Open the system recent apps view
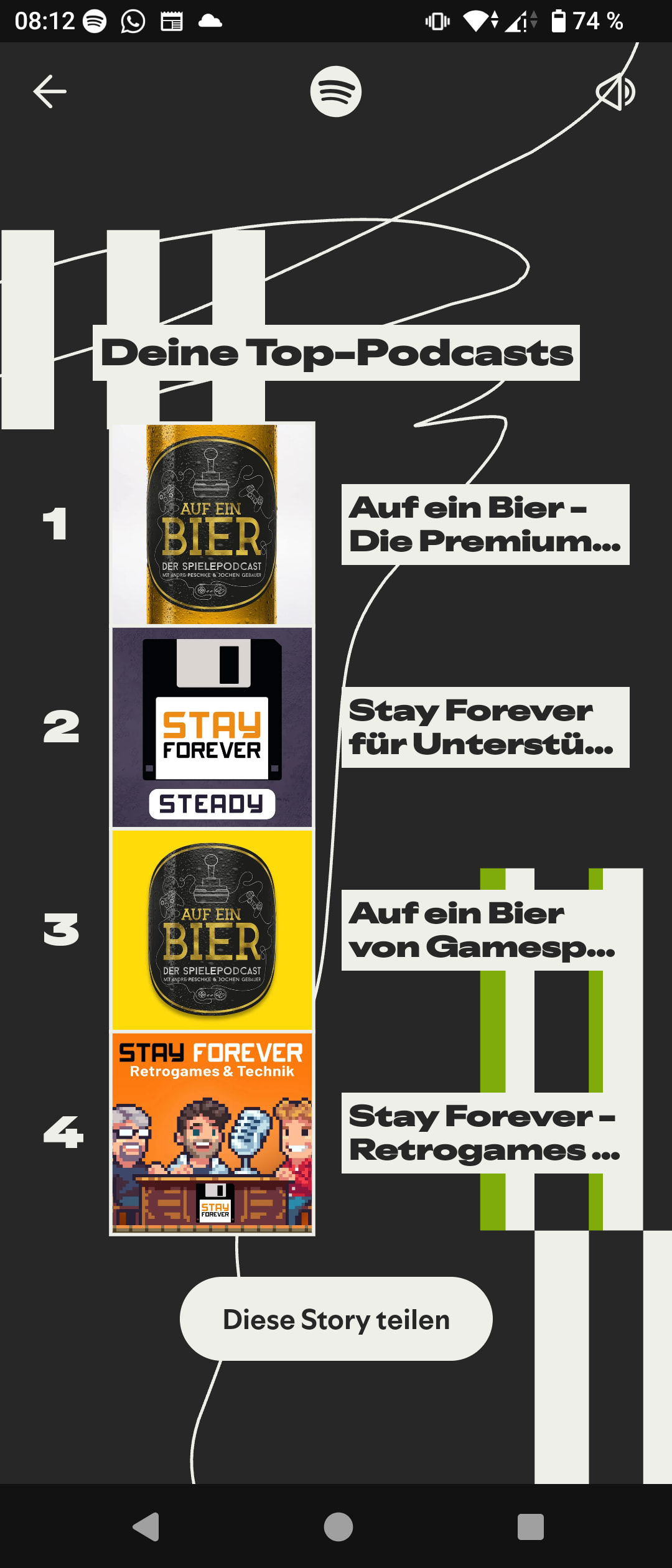 (530, 1527)
